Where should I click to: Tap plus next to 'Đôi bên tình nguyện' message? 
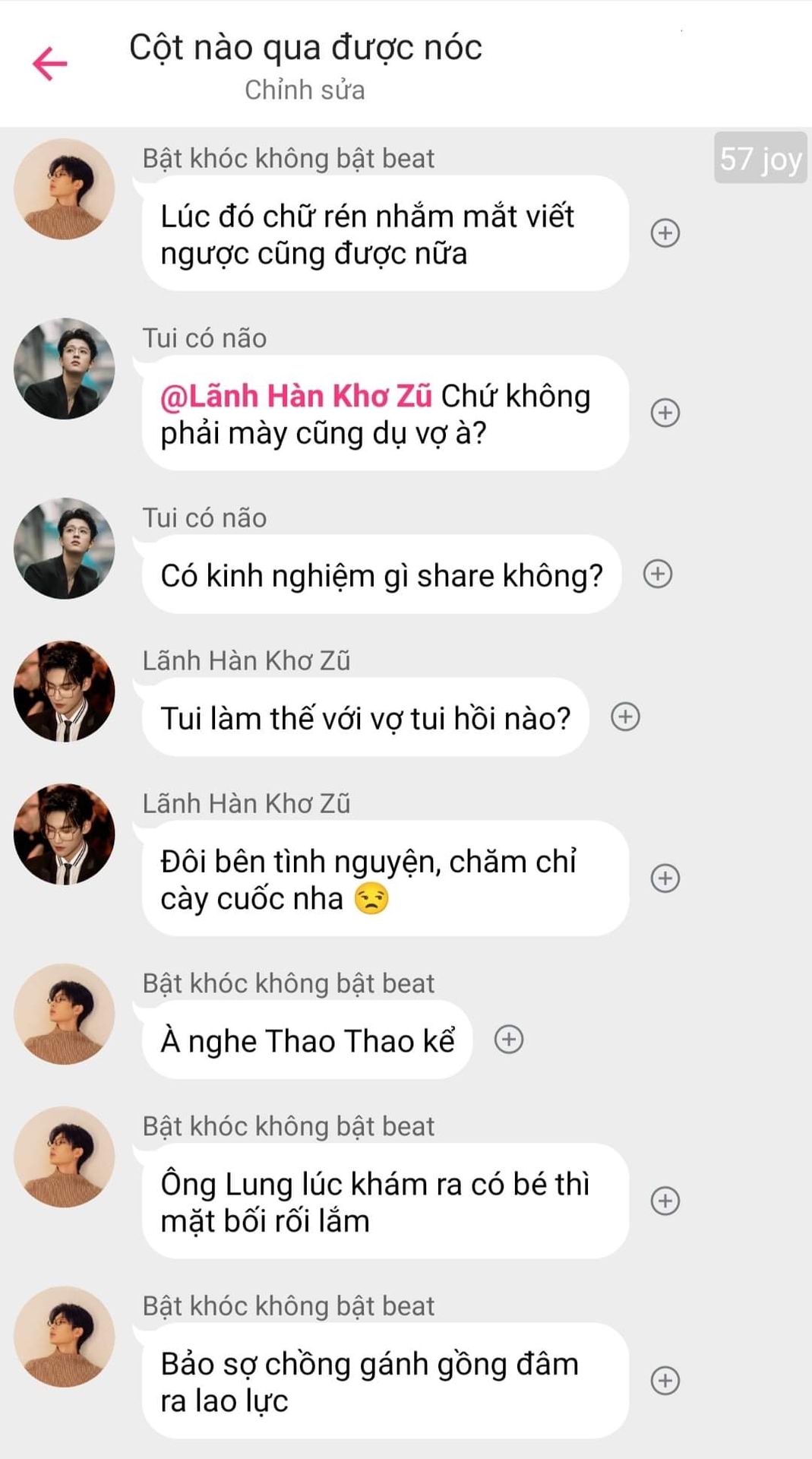click(665, 878)
